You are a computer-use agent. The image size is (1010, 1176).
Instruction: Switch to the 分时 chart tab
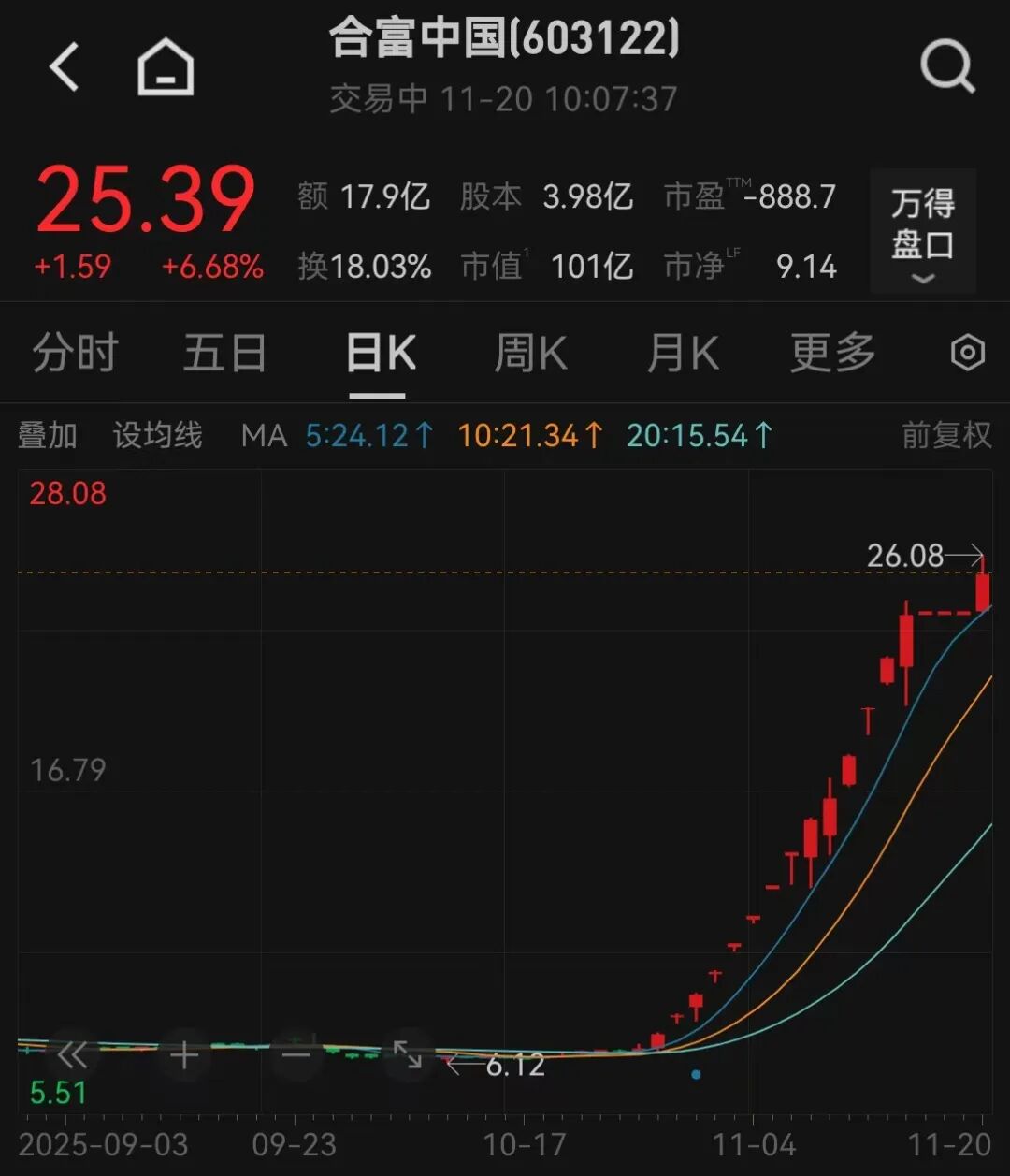(x=76, y=354)
